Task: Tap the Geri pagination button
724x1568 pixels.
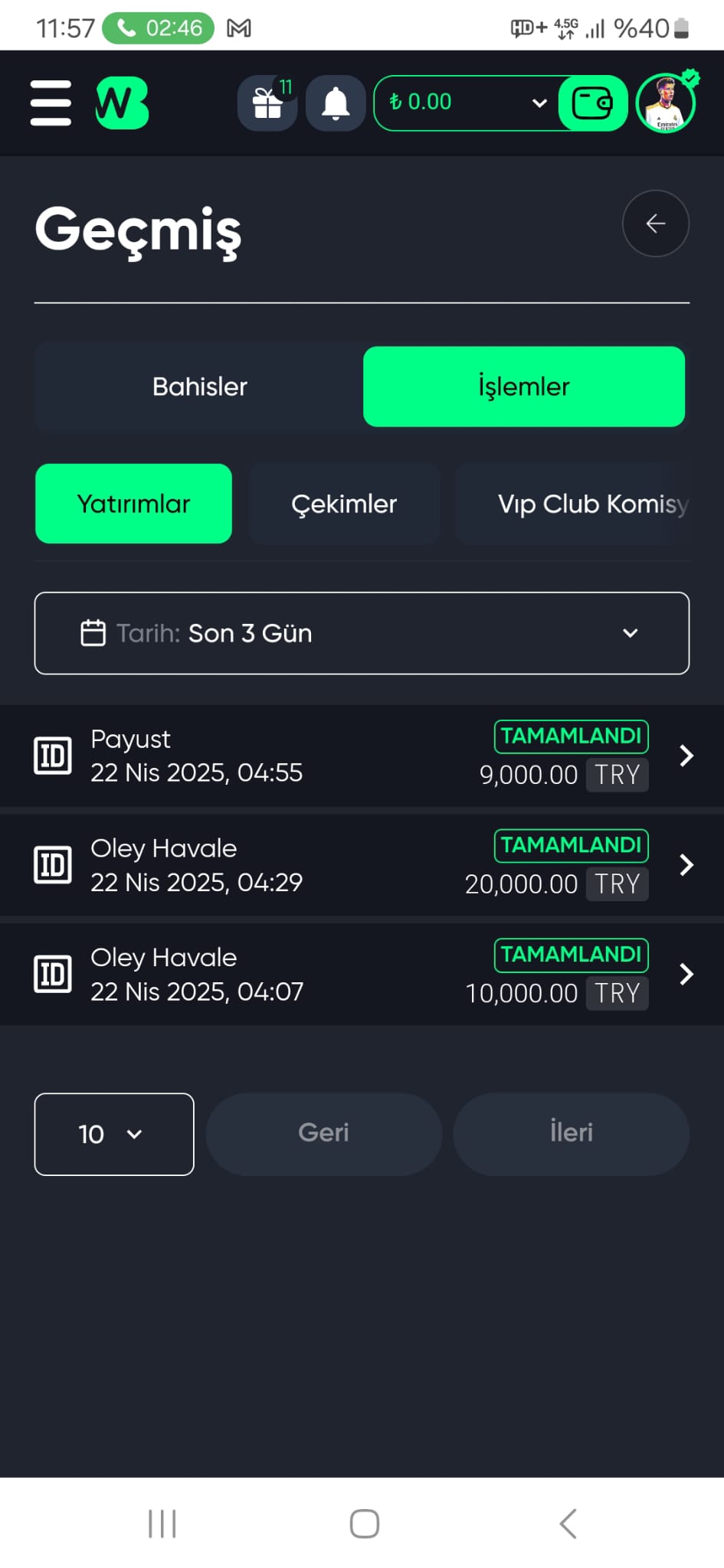Action: 324,1134
